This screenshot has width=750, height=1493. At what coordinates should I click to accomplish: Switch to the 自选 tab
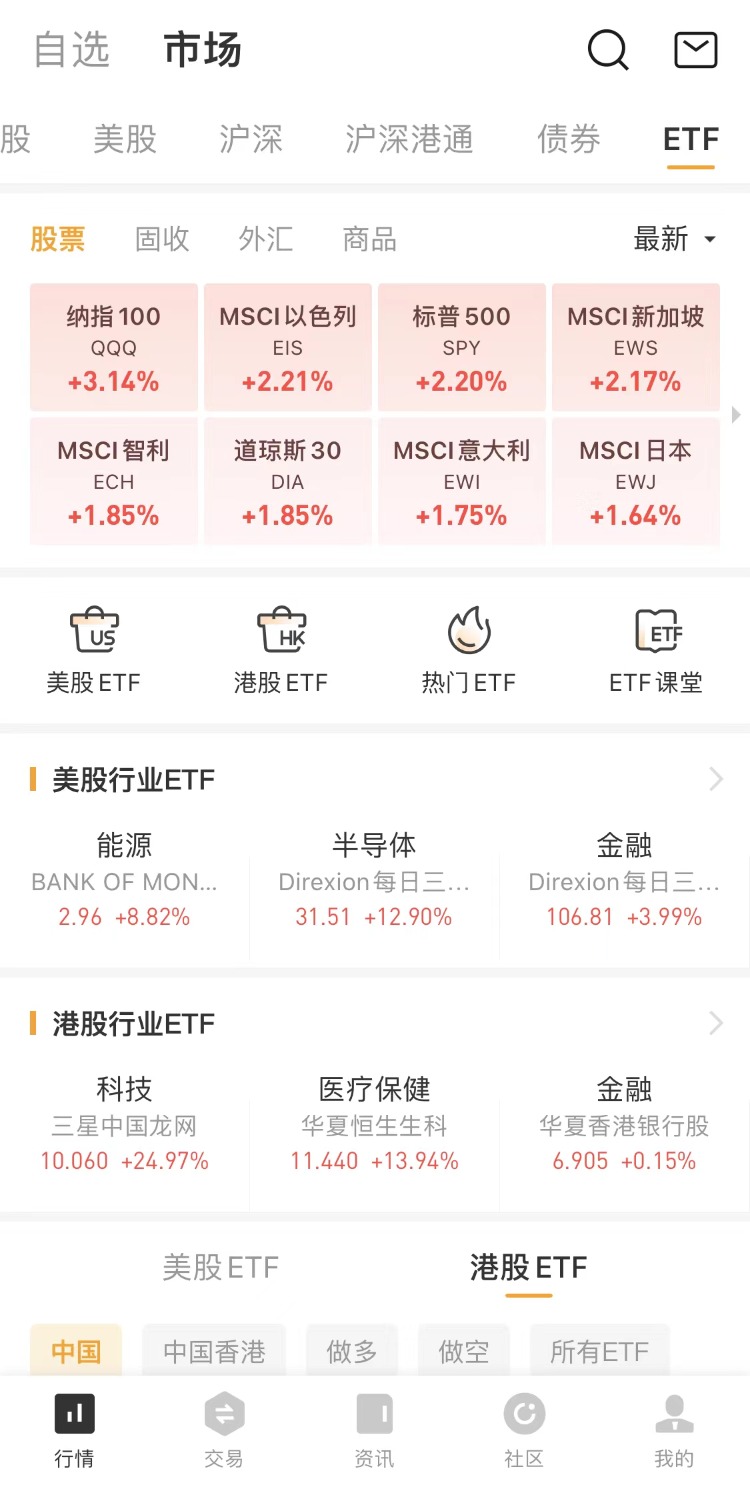pyautogui.click(x=72, y=50)
